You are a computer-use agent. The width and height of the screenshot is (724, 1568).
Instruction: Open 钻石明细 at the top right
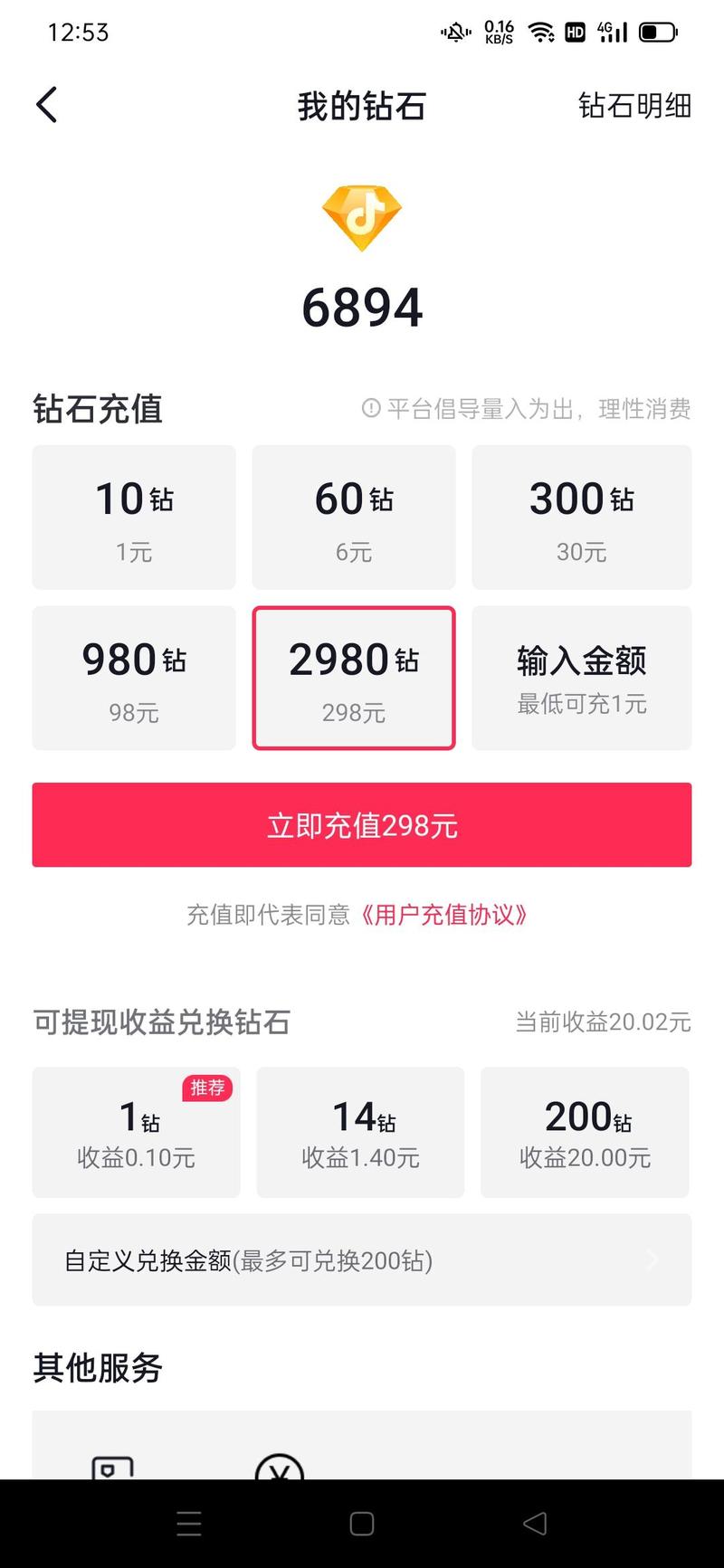tap(634, 106)
